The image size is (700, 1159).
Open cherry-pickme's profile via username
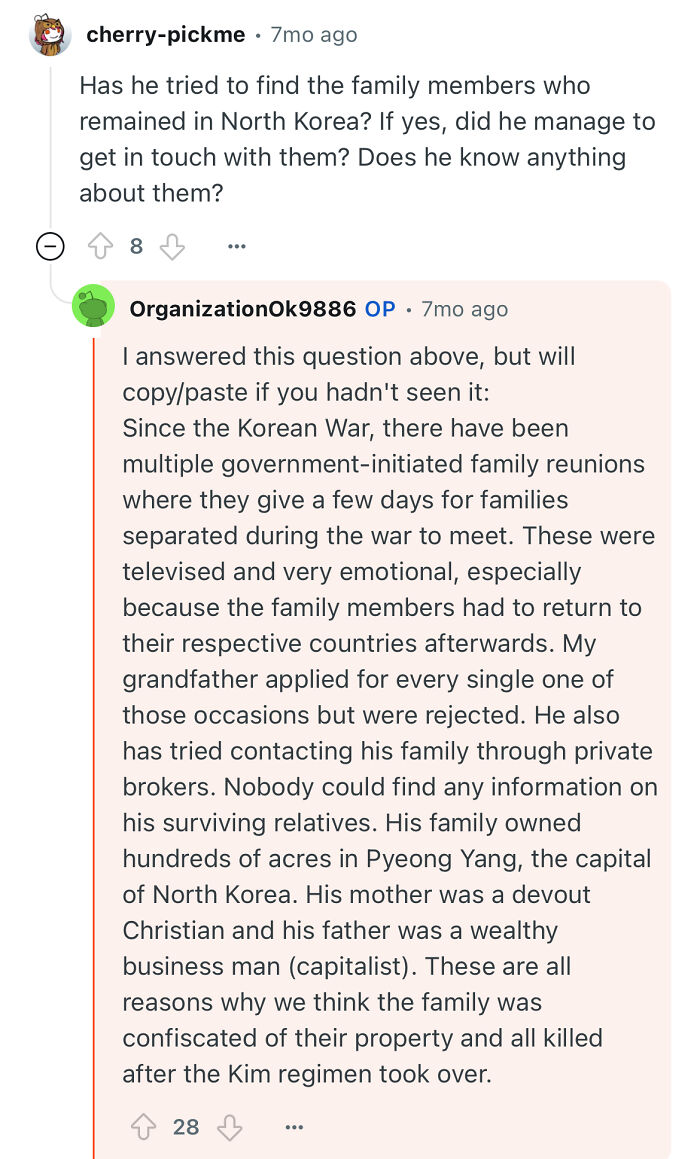(x=166, y=35)
